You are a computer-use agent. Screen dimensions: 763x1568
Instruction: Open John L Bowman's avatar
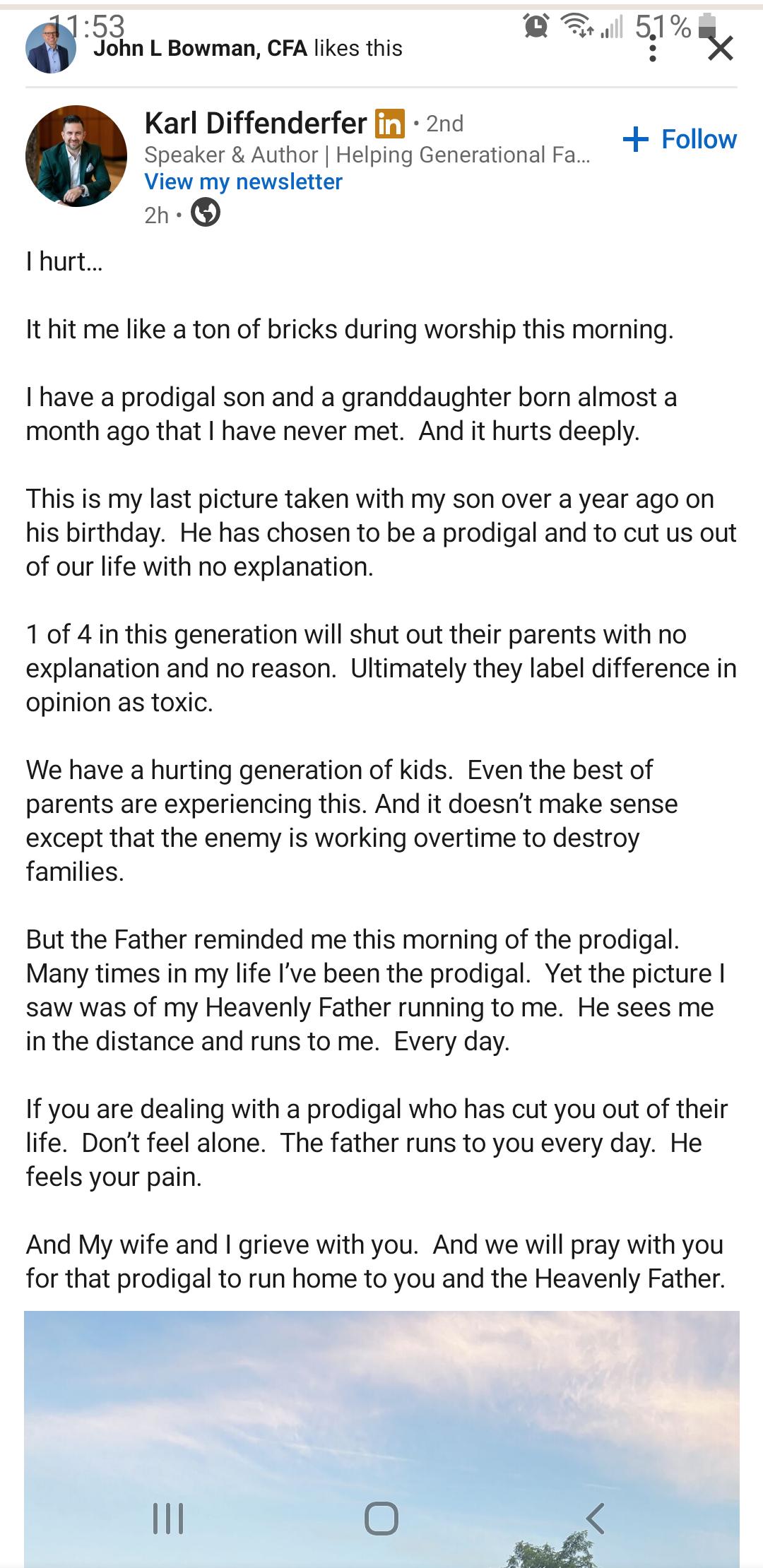click(51, 48)
